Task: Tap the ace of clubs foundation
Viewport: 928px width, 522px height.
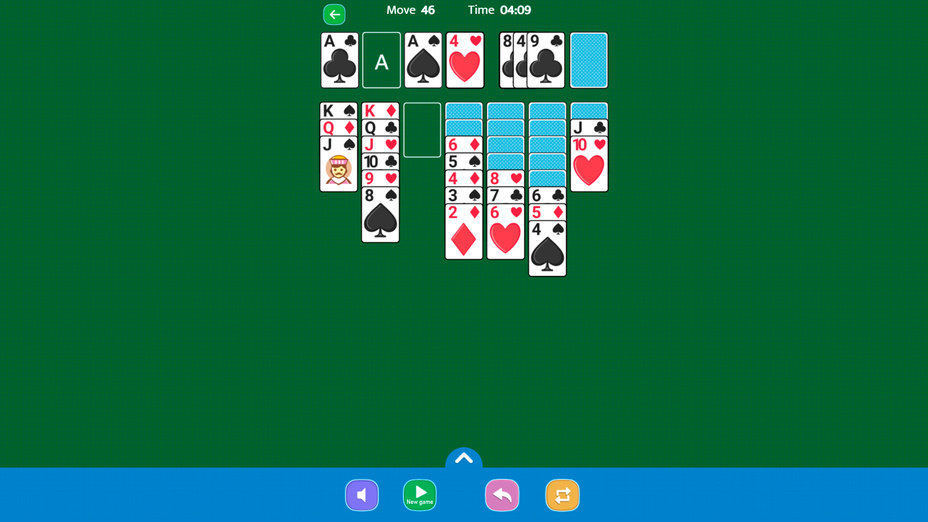Action: 339,61
